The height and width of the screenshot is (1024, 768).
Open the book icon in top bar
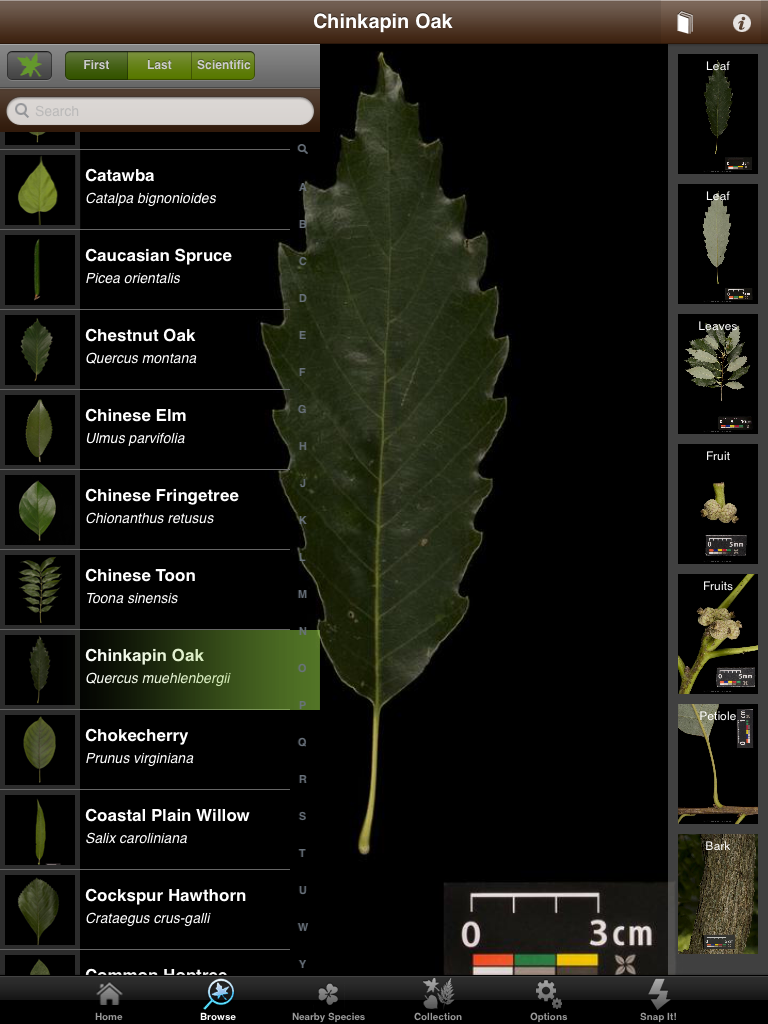(x=684, y=22)
